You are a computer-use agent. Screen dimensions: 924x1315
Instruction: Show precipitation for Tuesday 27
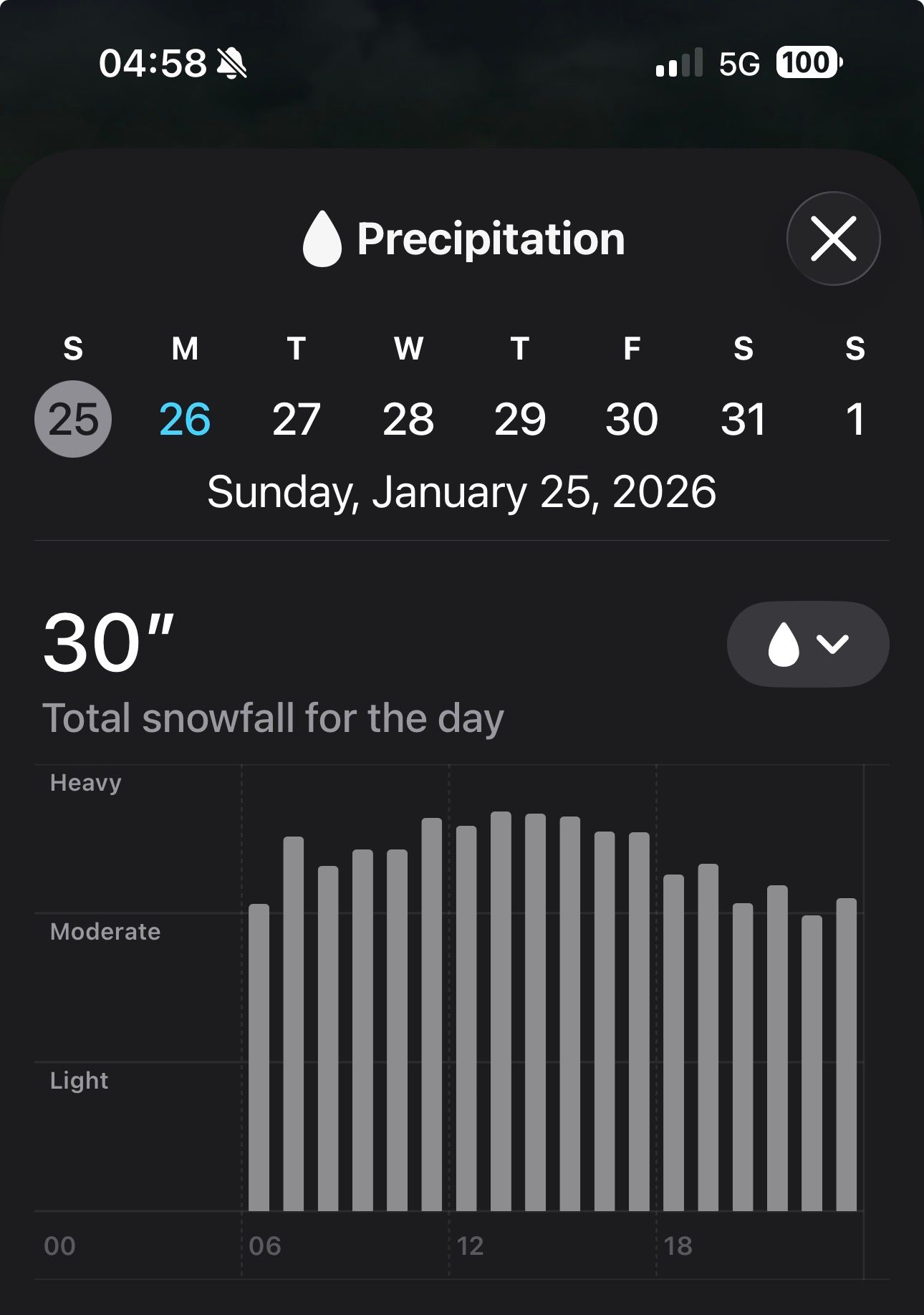(297, 419)
